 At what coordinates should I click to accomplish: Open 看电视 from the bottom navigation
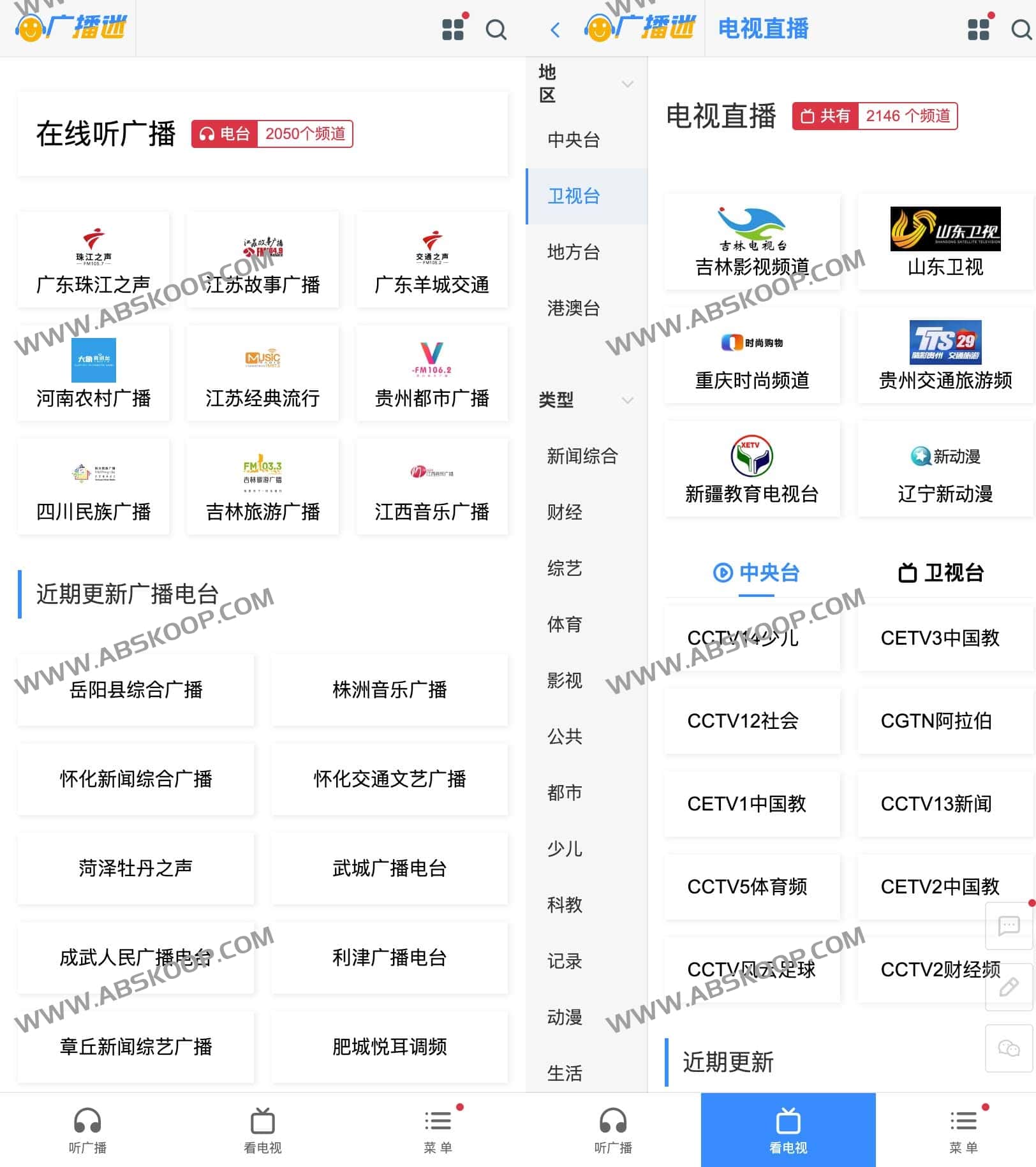(789, 1129)
